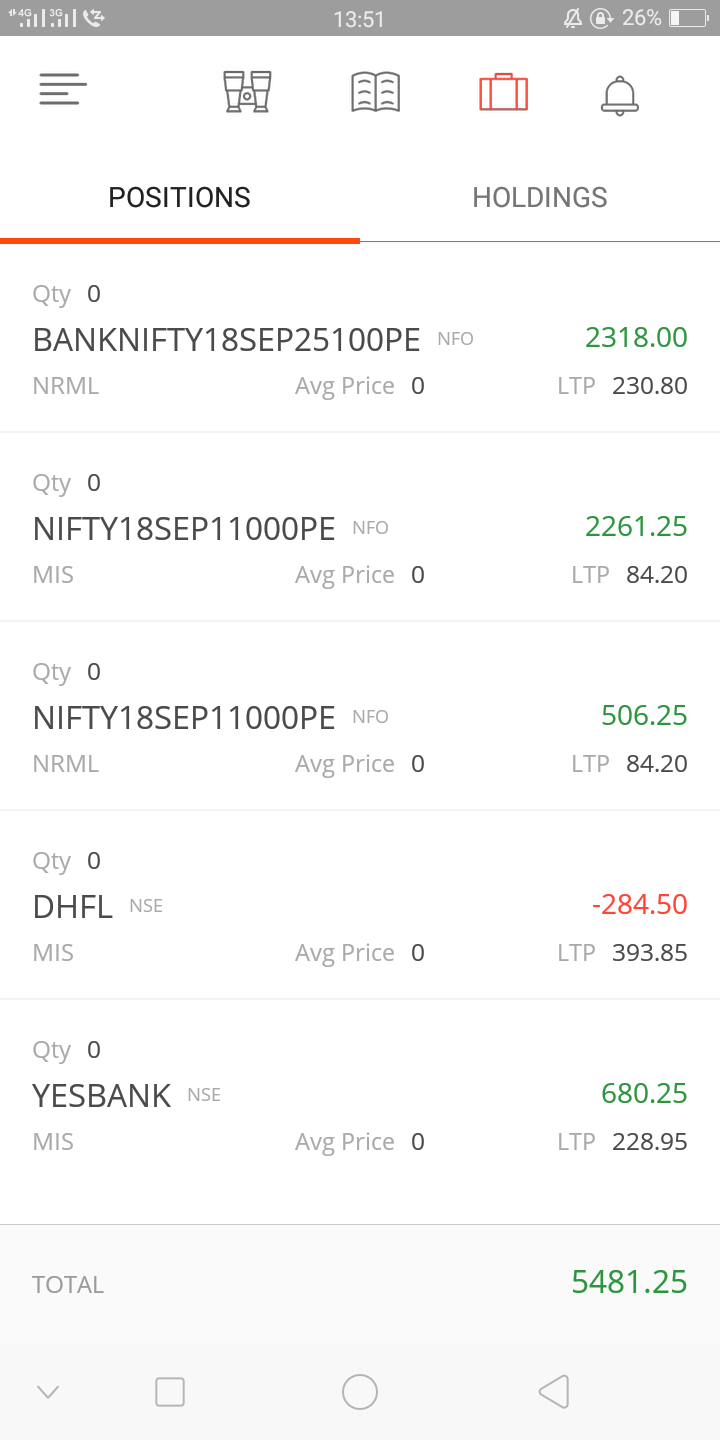Open the portfolio briefcase icon
This screenshot has height=1440, width=720.
[503, 92]
